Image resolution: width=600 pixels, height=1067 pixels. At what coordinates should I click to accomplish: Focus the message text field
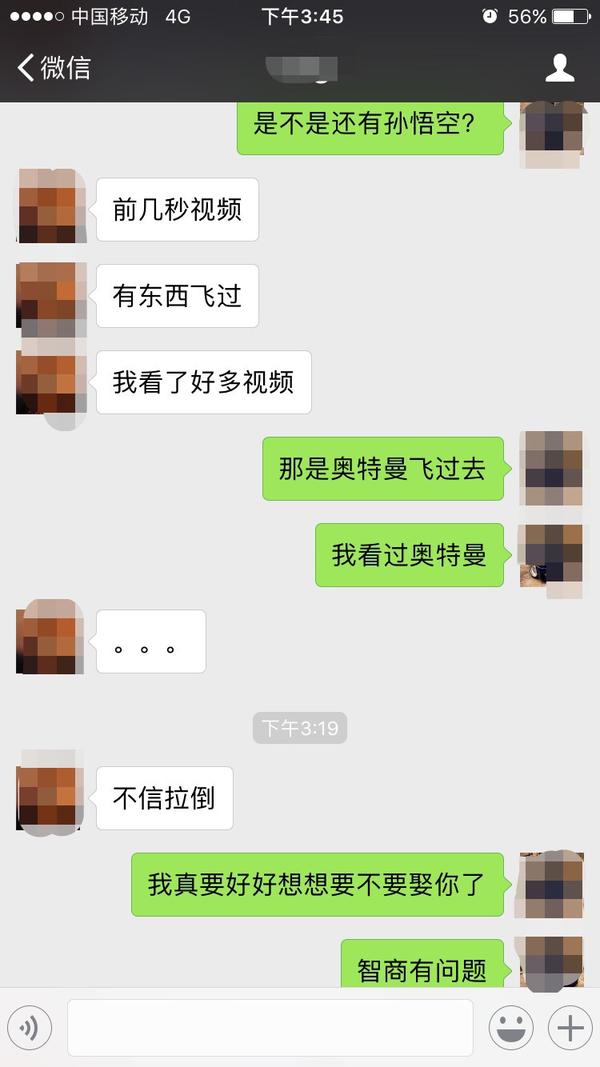coord(270,1027)
